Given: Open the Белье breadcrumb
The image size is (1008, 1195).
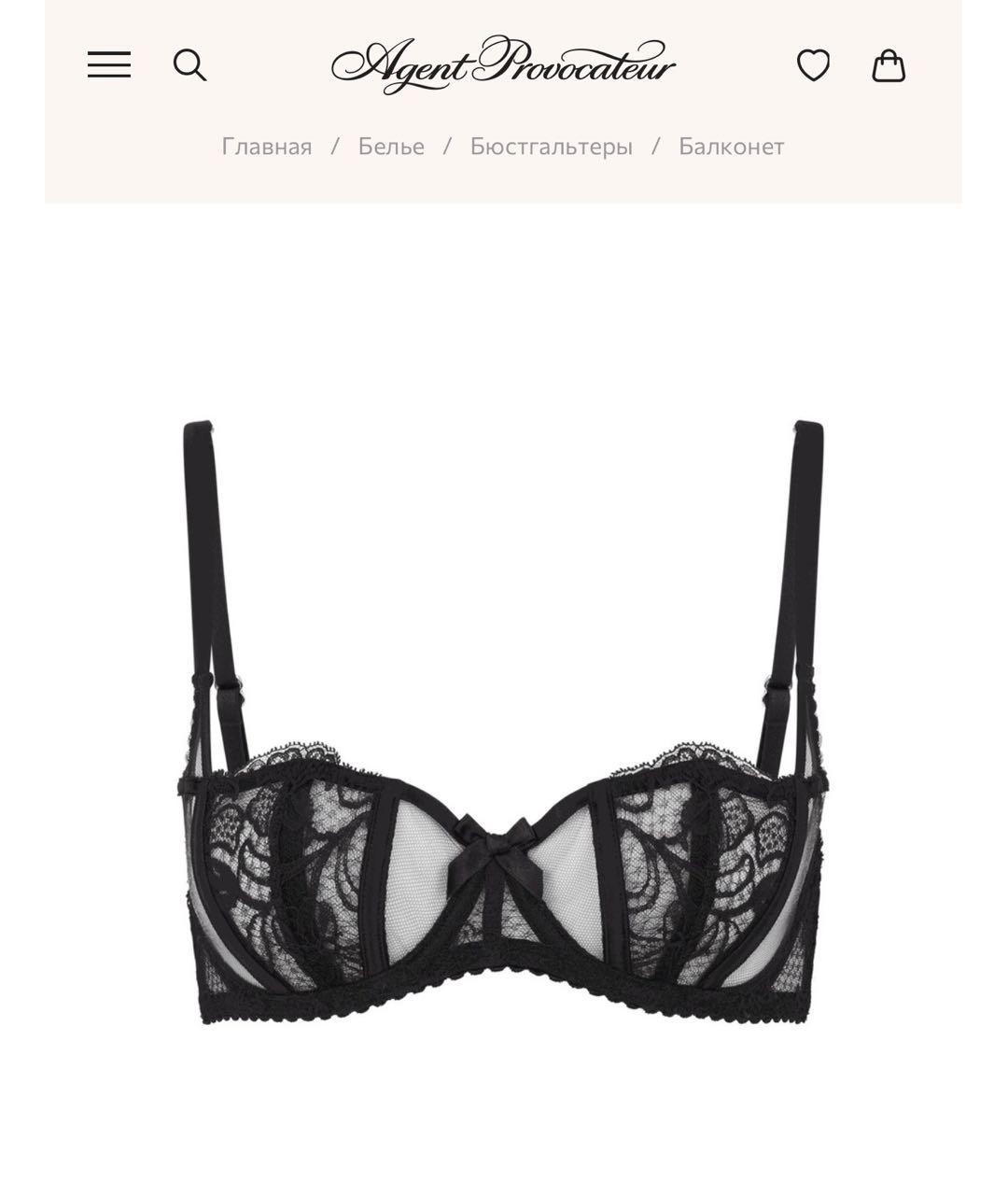Looking at the screenshot, I should point(391,147).
